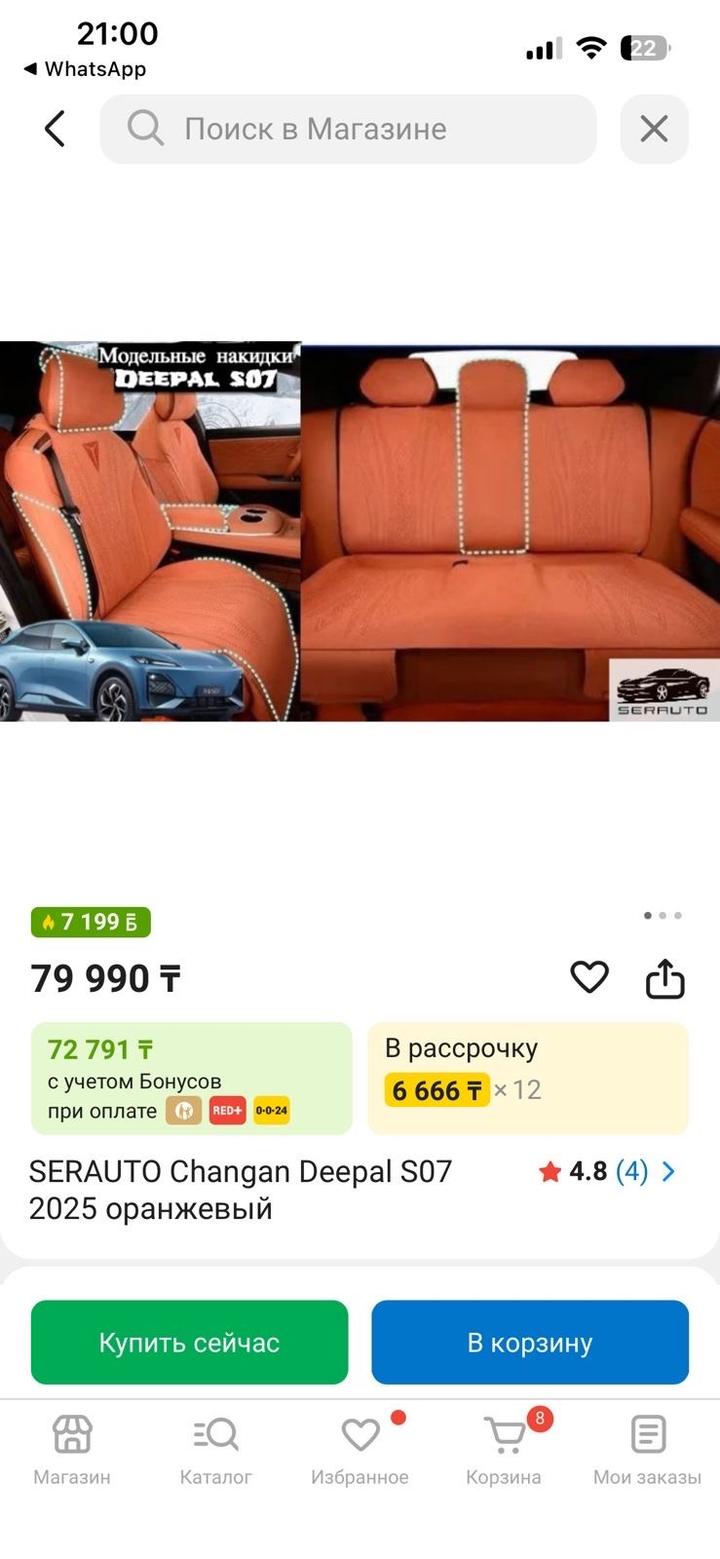Add product to favorites with the heart
720x1559 pixels.
click(589, 977)
